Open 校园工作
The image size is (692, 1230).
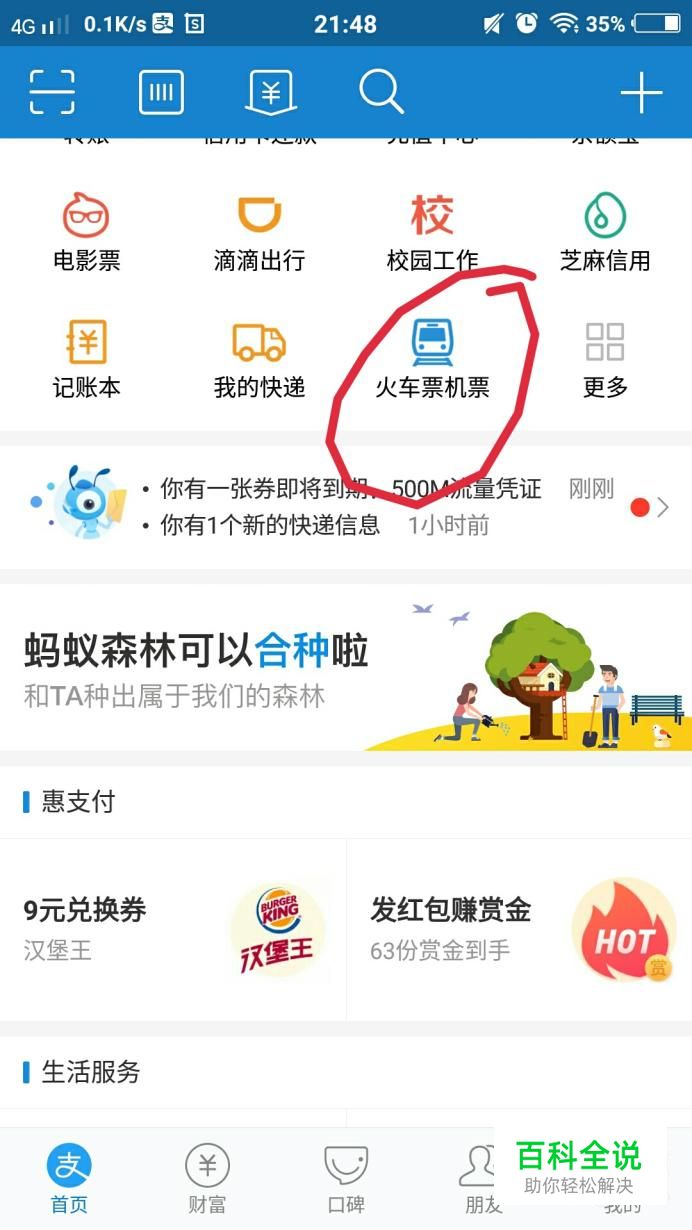tap(432, 232)
